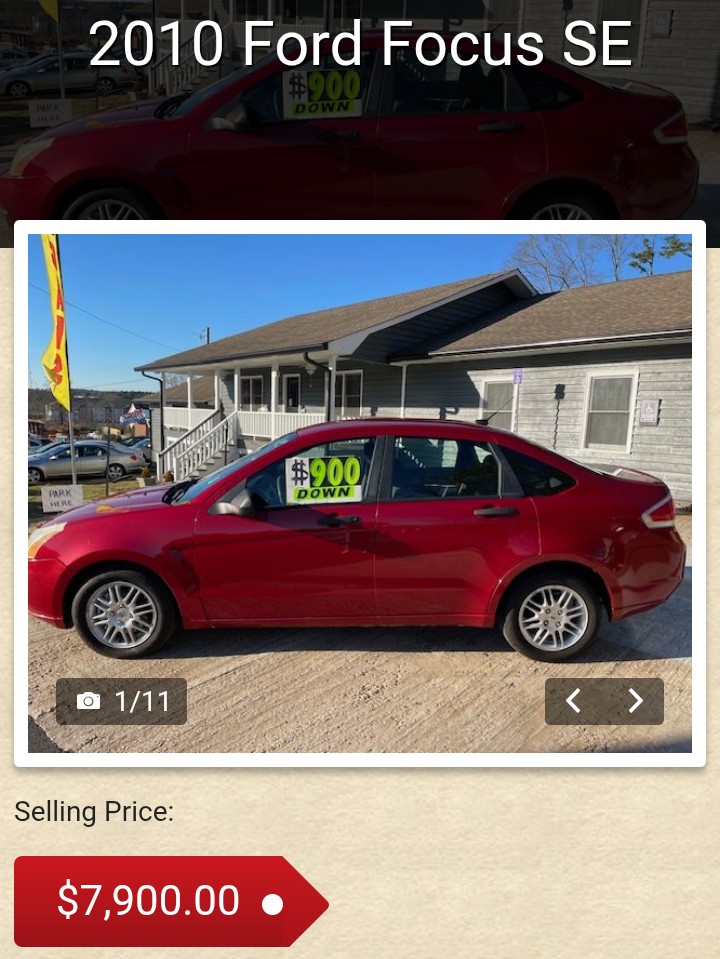Open the photo gallery via 1/11 counter
This screenshot has height=959, width=720.
coord(122,701)
